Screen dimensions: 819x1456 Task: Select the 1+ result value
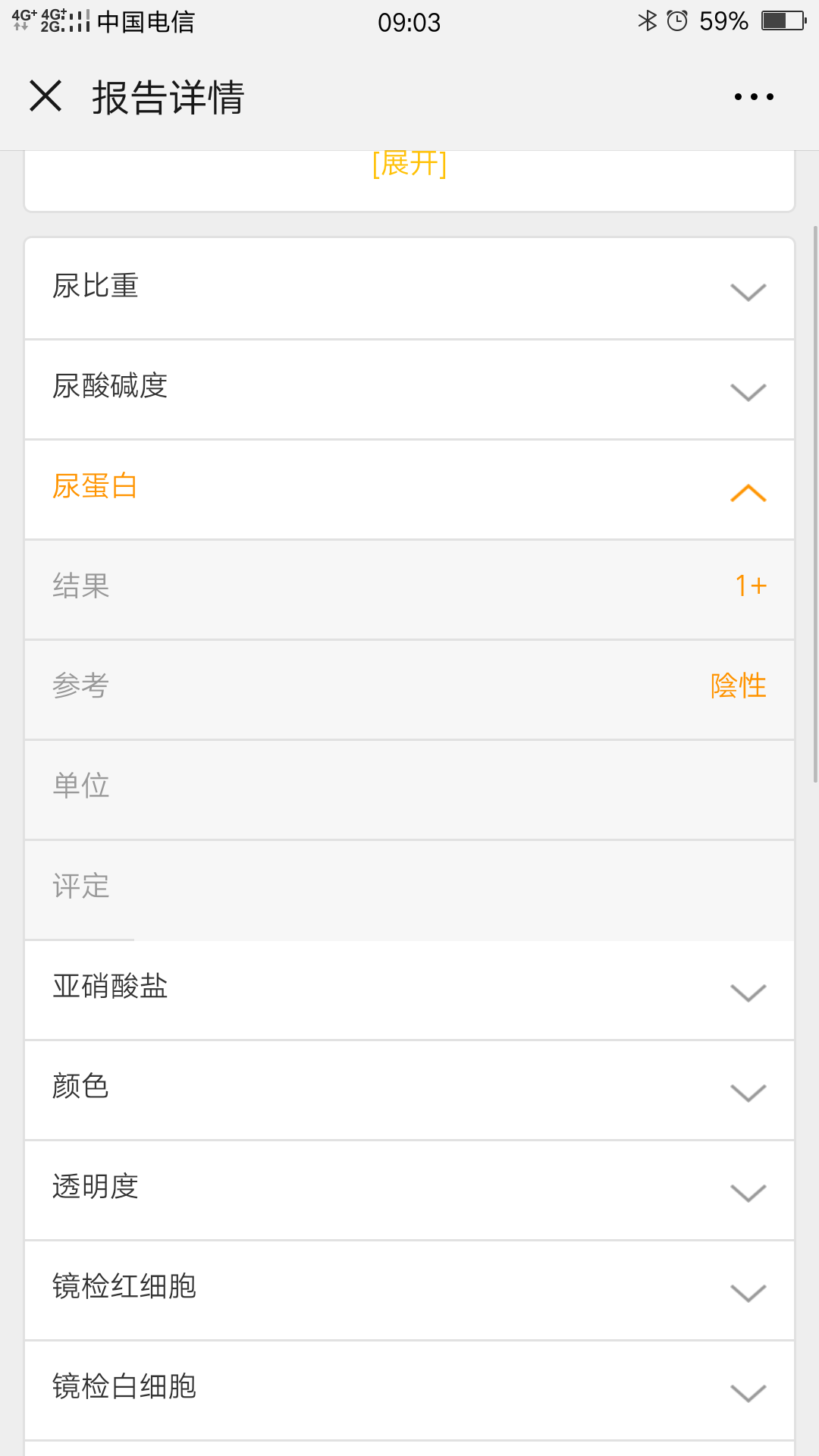[x=750, y=585]
